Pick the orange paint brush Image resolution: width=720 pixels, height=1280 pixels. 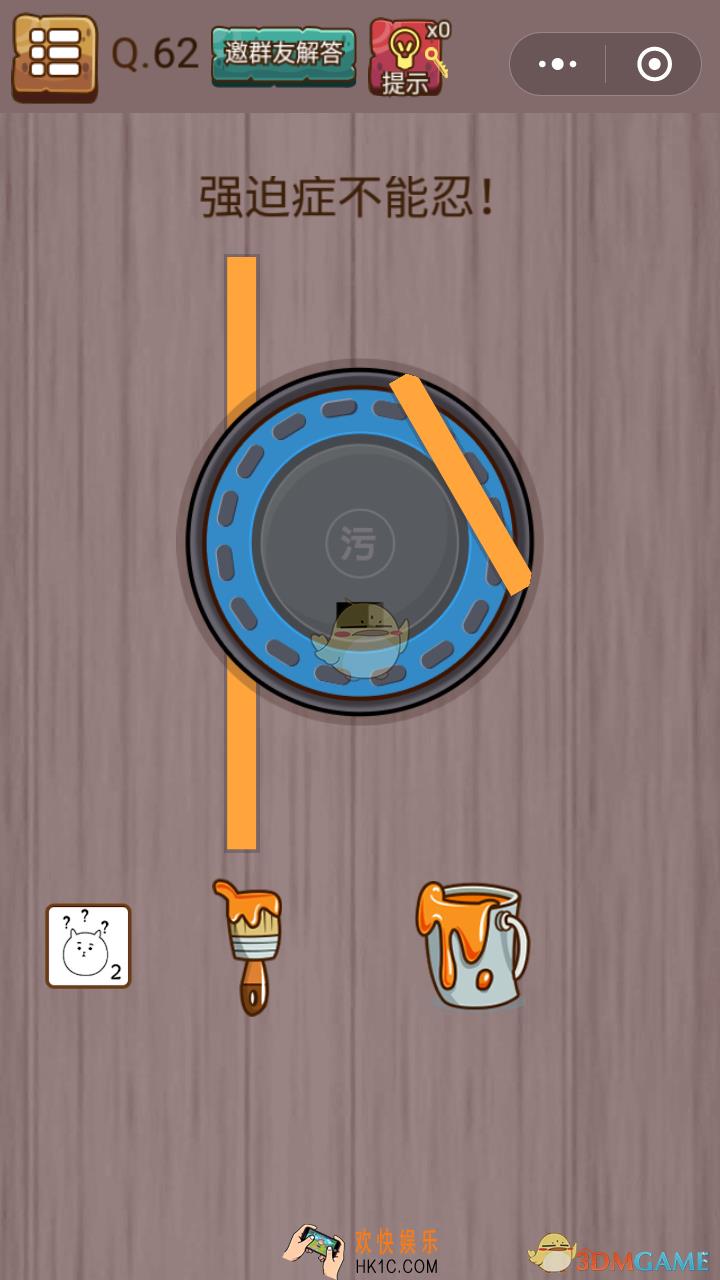click(248, 945)
